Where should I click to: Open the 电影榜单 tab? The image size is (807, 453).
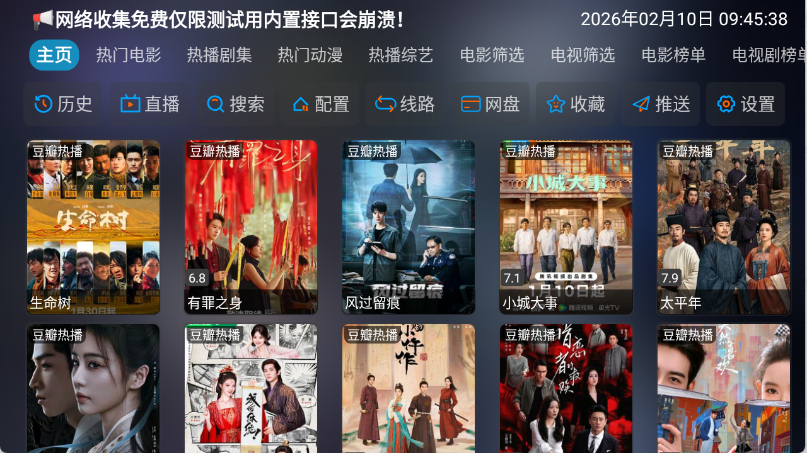point(674,55)
